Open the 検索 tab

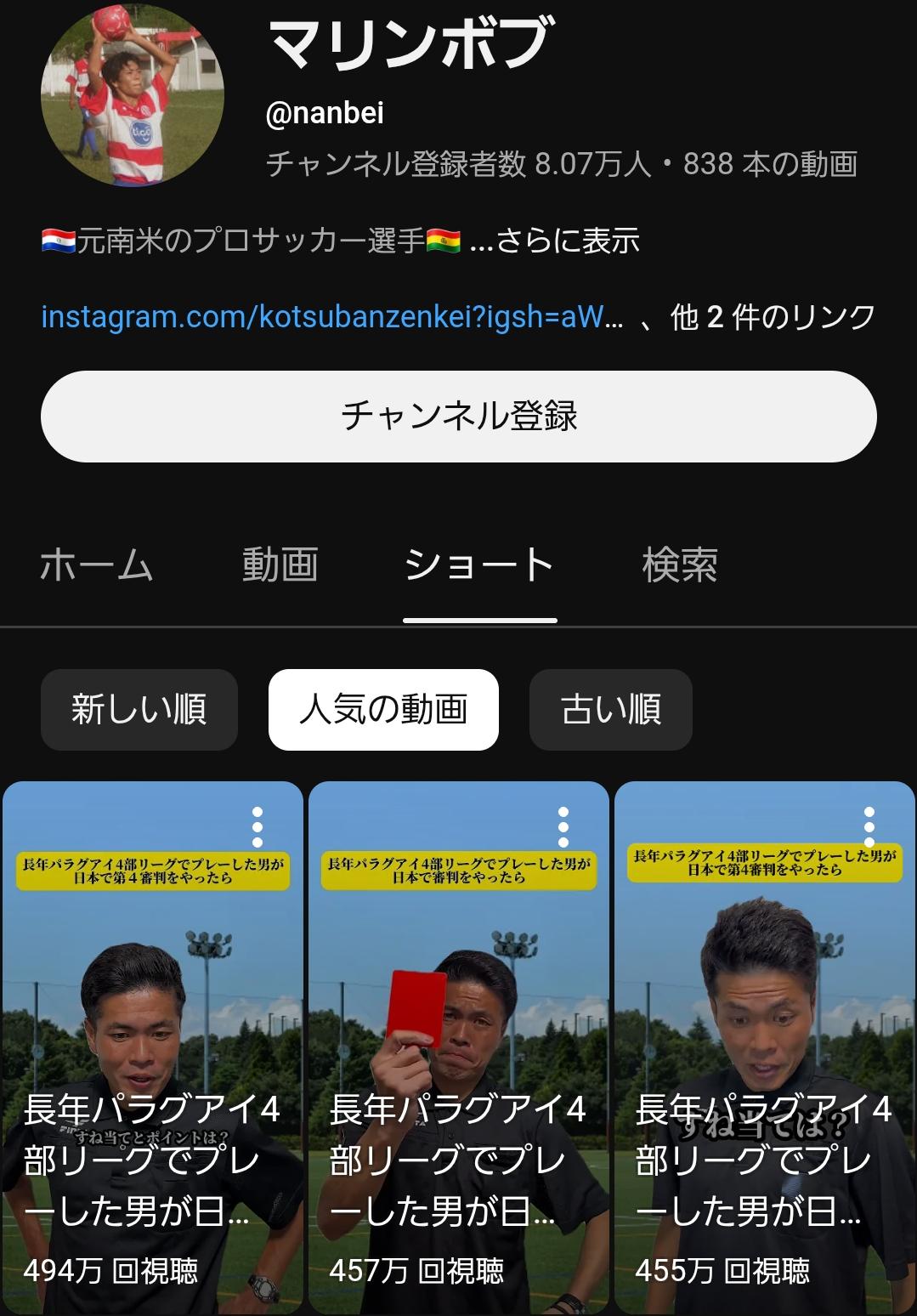click(679, 565)
